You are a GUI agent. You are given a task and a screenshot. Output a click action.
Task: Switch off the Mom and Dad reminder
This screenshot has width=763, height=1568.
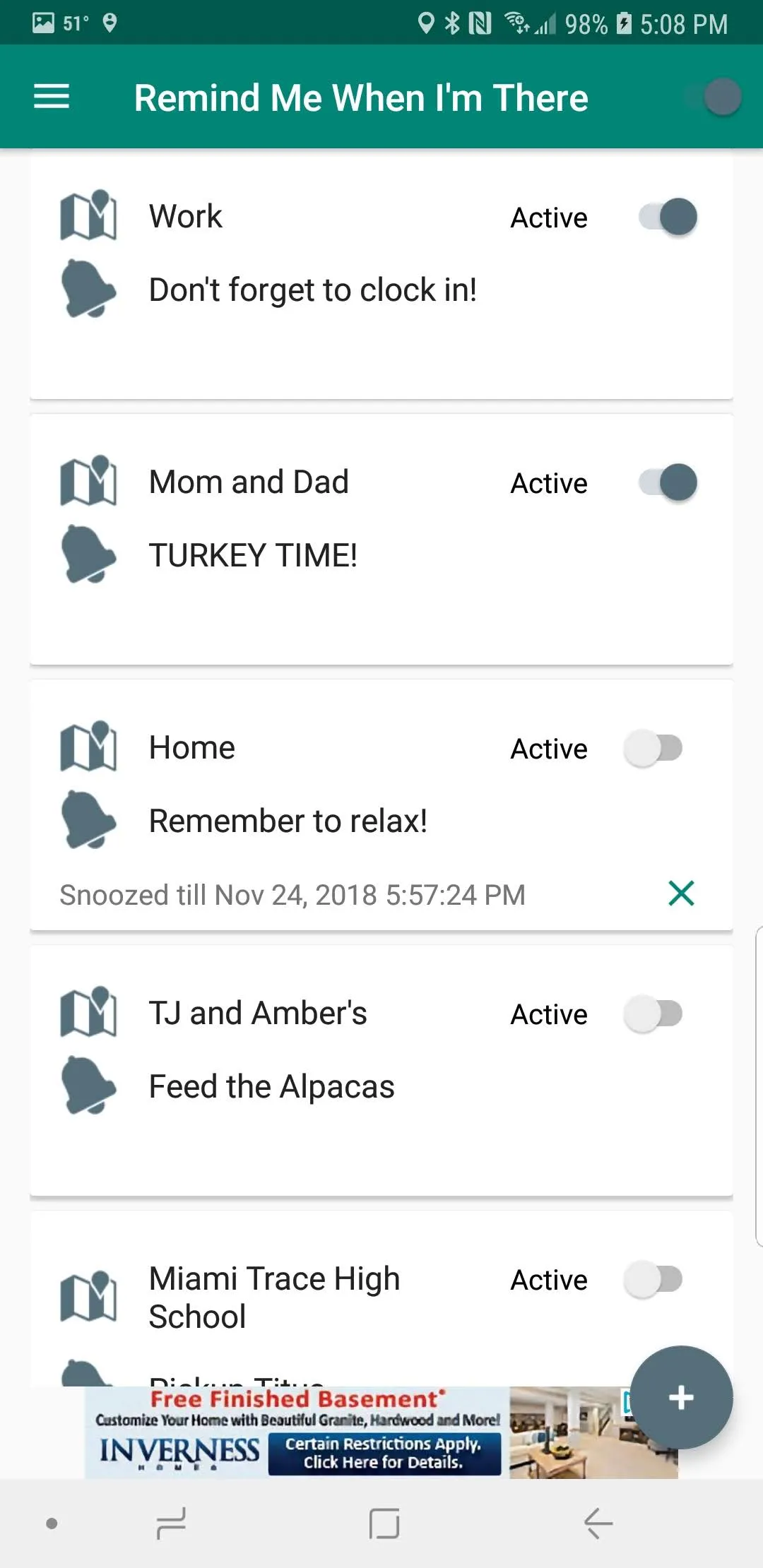(x=667, y=482)
